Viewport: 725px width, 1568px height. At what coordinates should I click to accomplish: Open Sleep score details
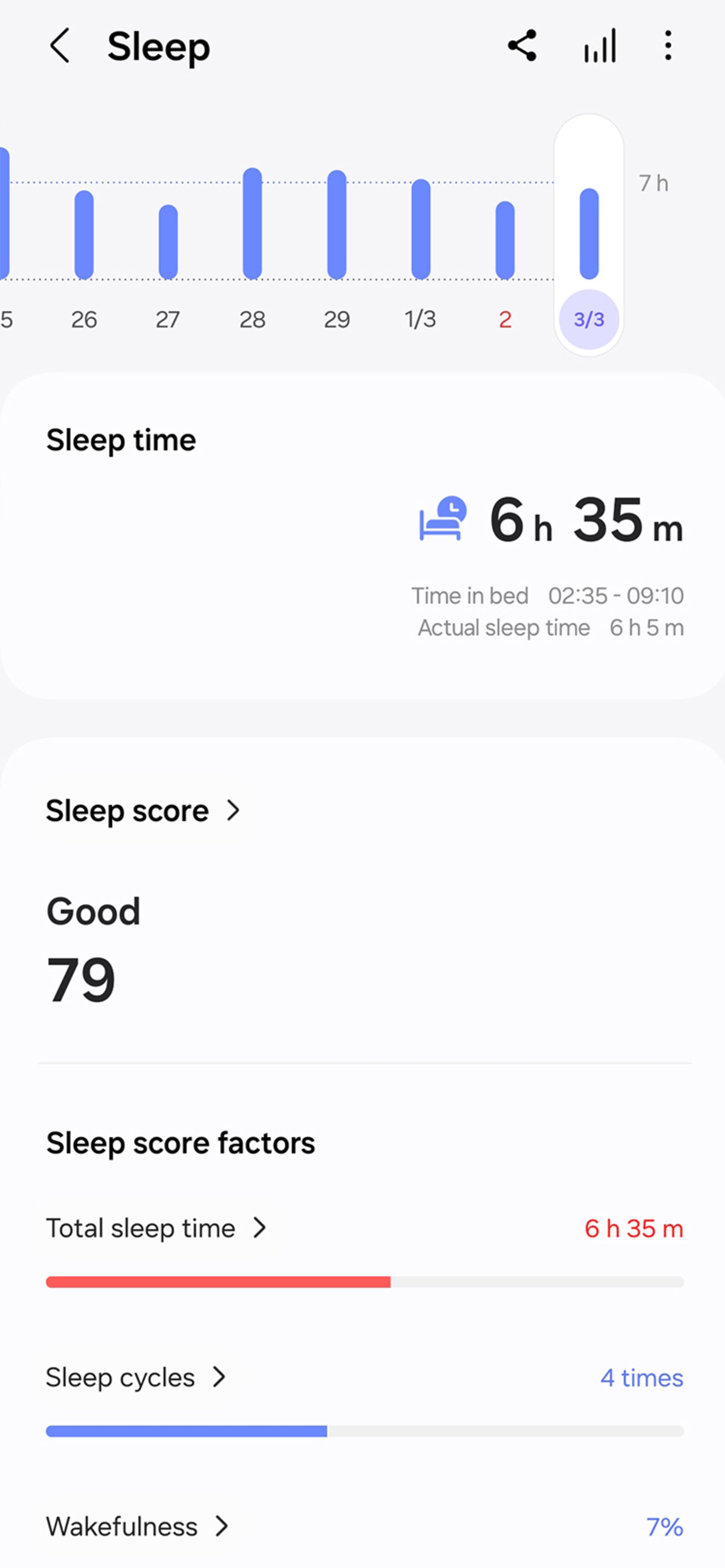tap(143, 811)
